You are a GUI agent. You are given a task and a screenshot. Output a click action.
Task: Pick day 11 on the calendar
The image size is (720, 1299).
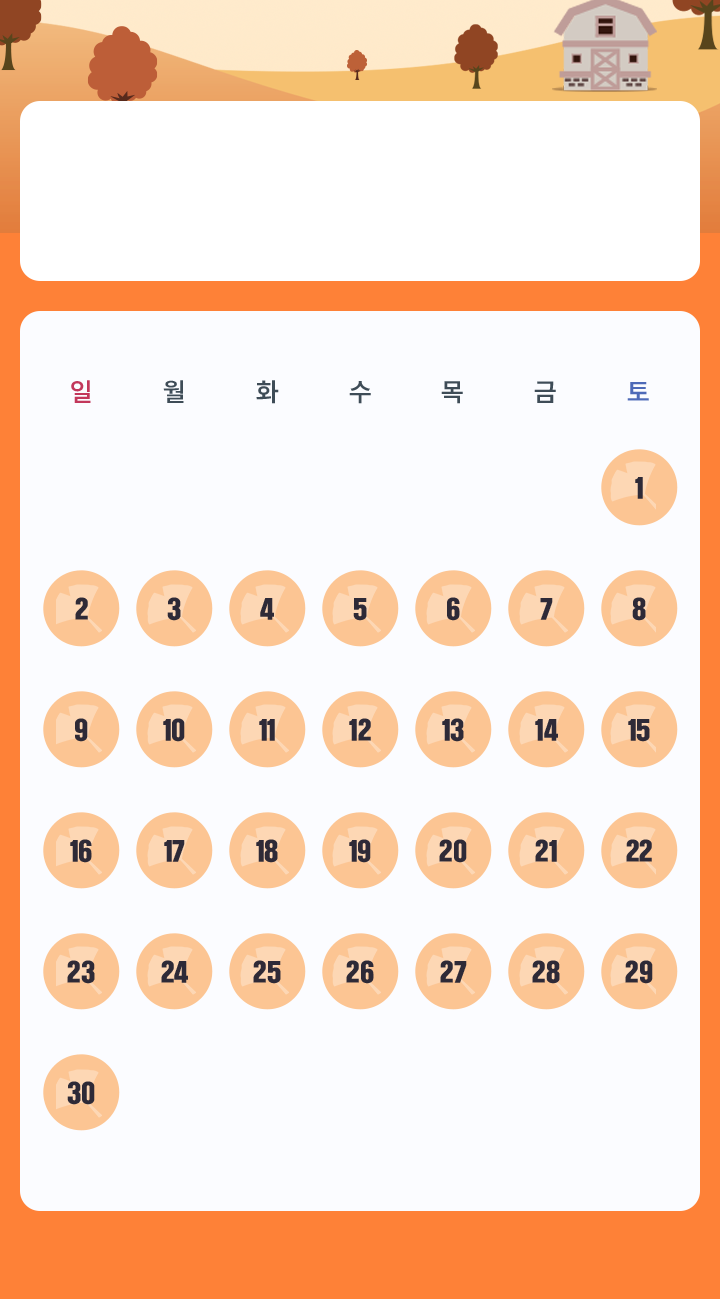pos(267,729)
